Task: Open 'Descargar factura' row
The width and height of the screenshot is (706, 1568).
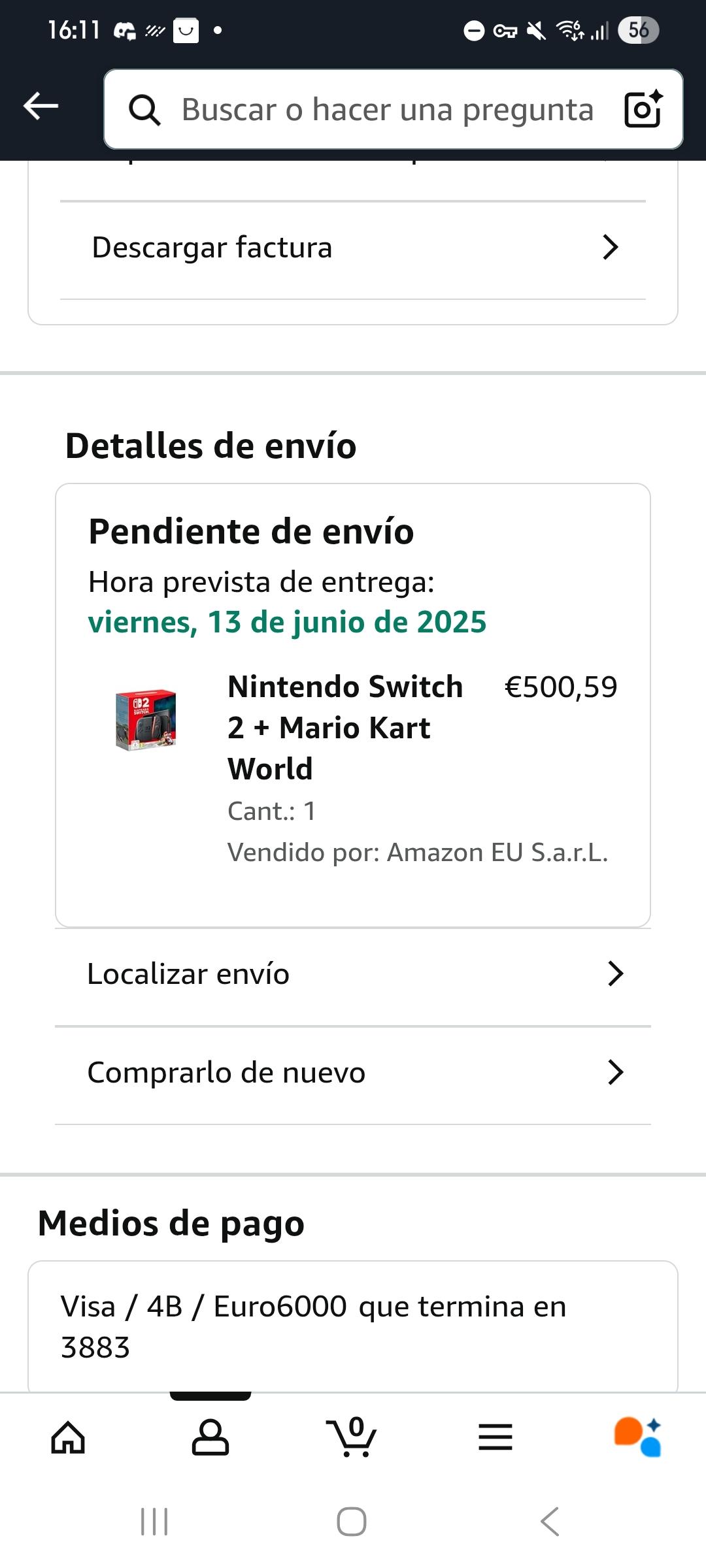Action: point(353,248)
